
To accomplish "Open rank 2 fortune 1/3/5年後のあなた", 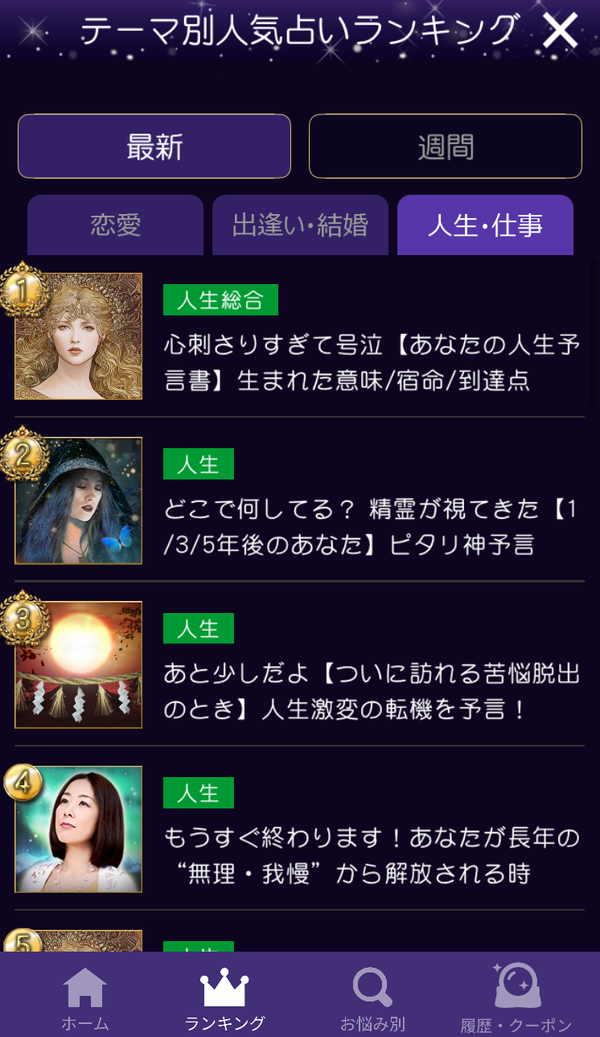I will [x=300, y=500].
